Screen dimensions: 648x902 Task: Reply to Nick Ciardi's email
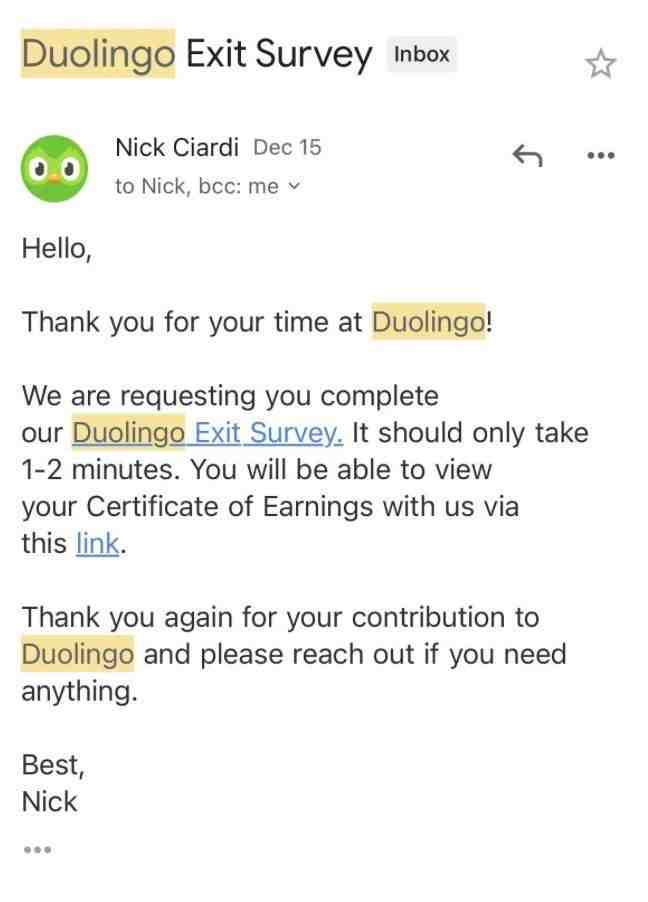pos(526,155)
